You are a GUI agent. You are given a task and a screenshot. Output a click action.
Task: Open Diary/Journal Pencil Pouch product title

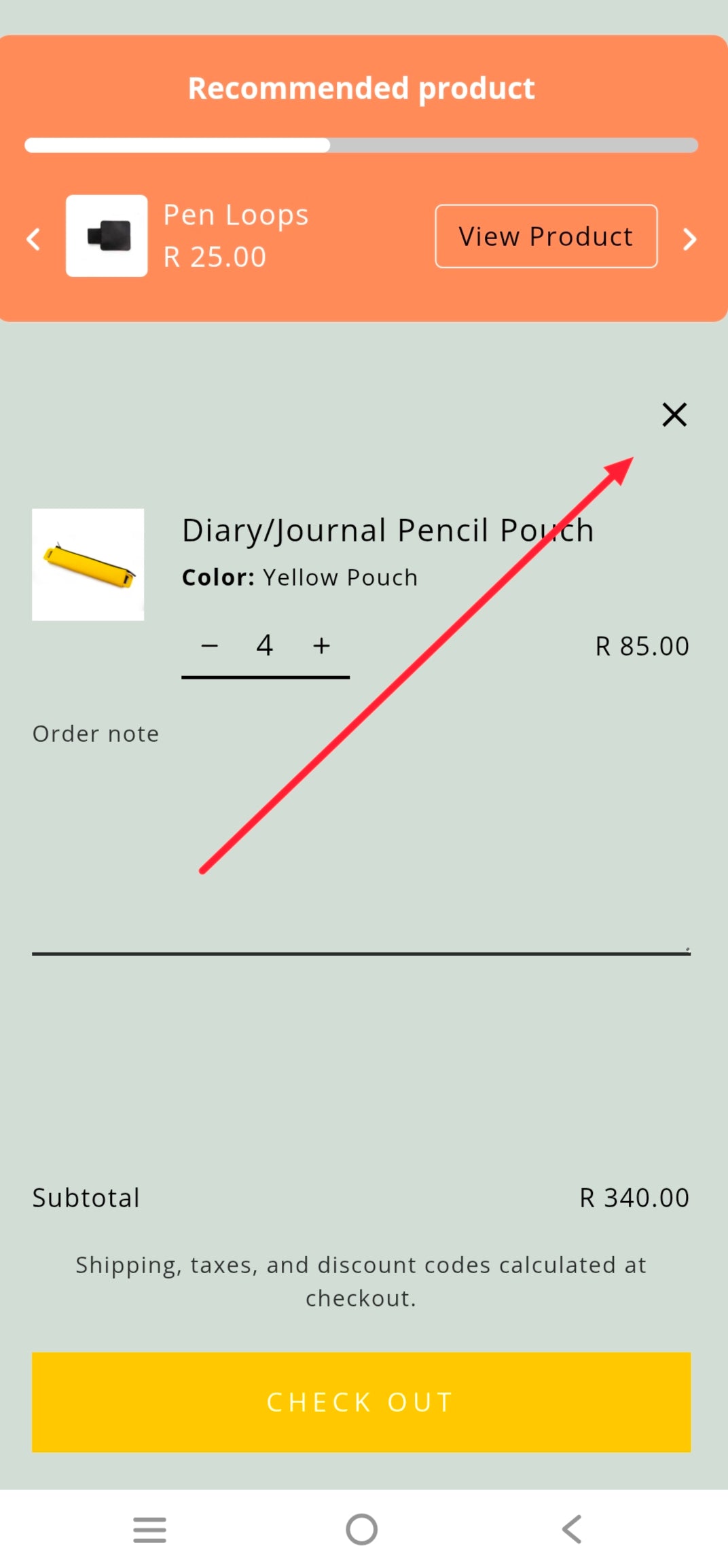(x=388, y=531)
